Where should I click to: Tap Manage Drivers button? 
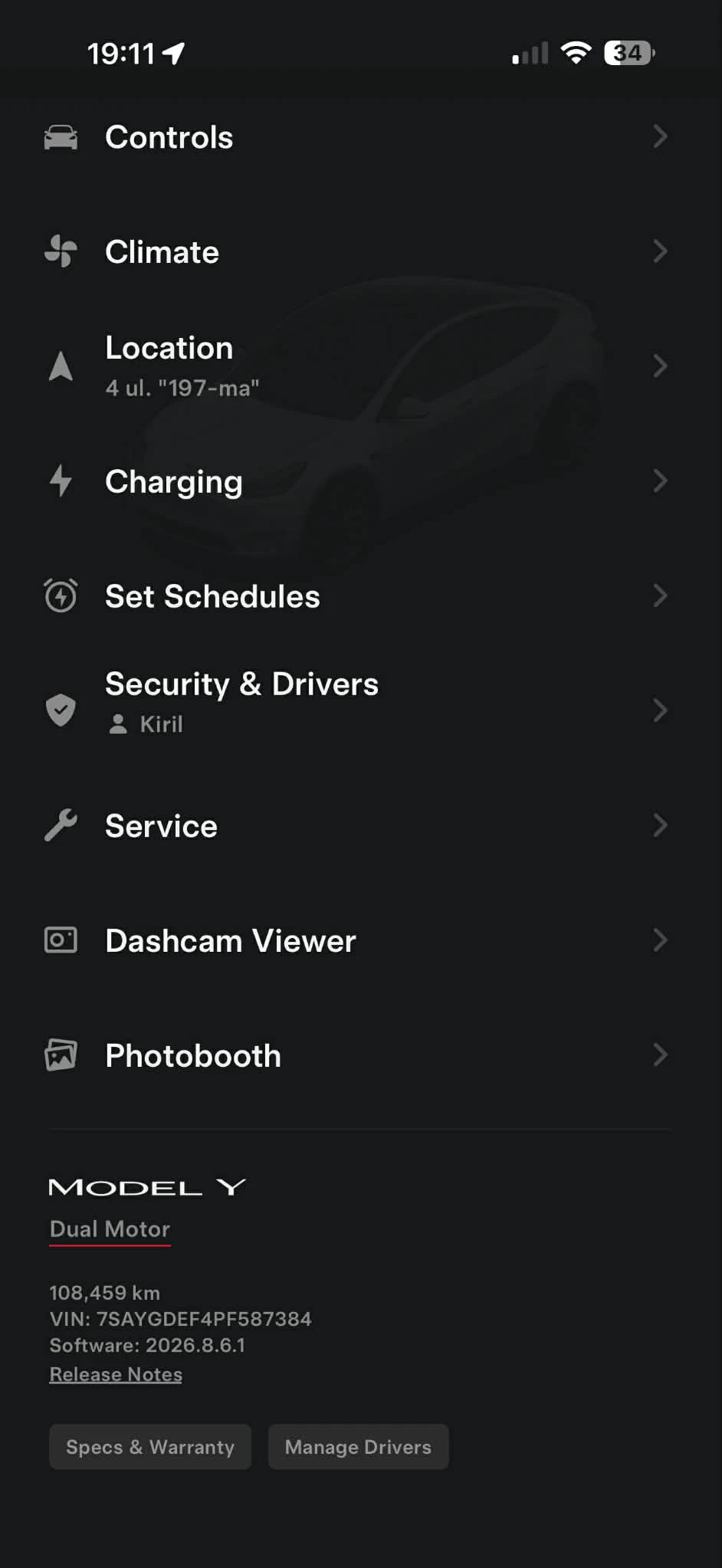(x=358, y=1447)
